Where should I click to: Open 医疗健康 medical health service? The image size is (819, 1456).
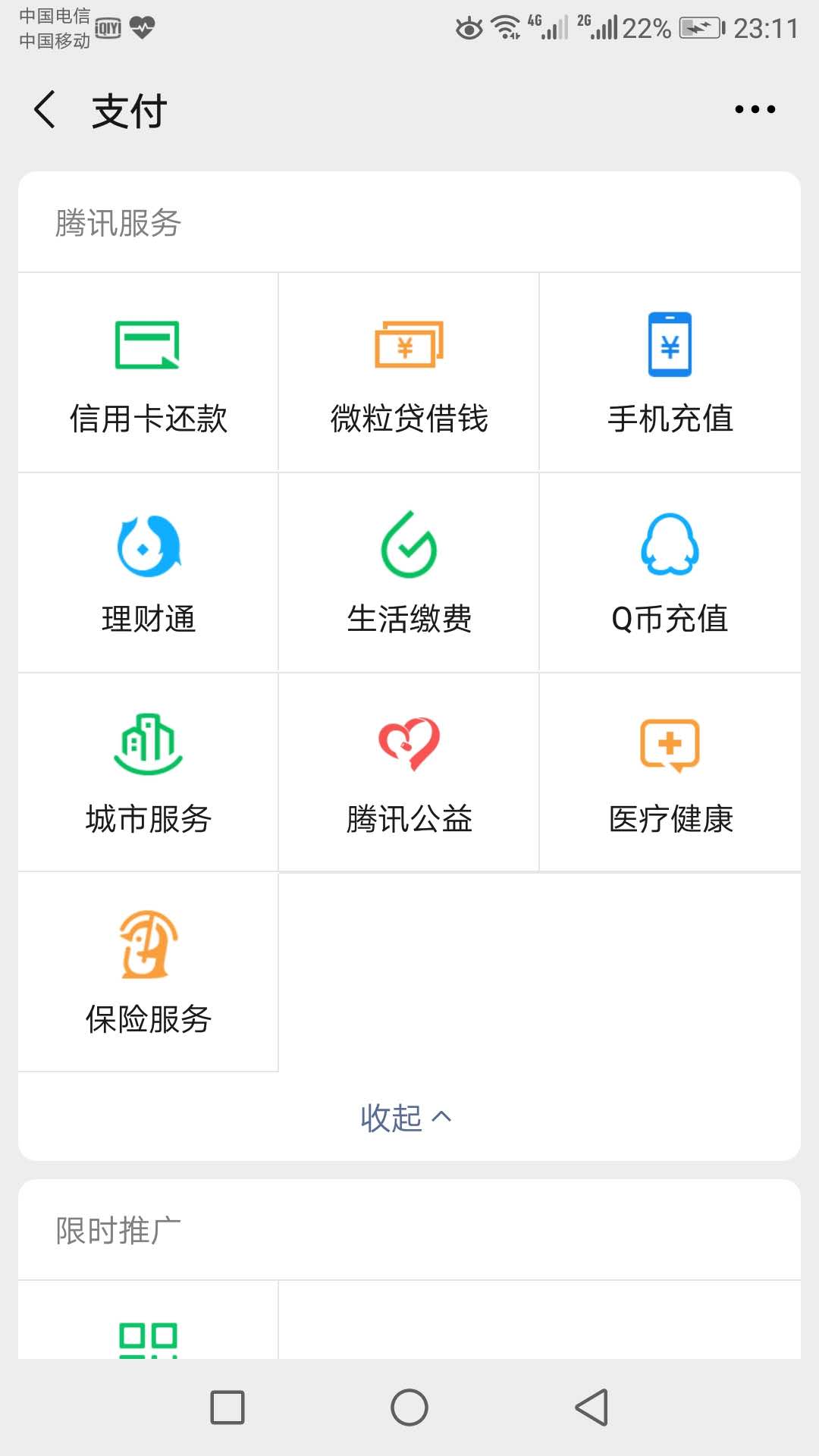670,770
